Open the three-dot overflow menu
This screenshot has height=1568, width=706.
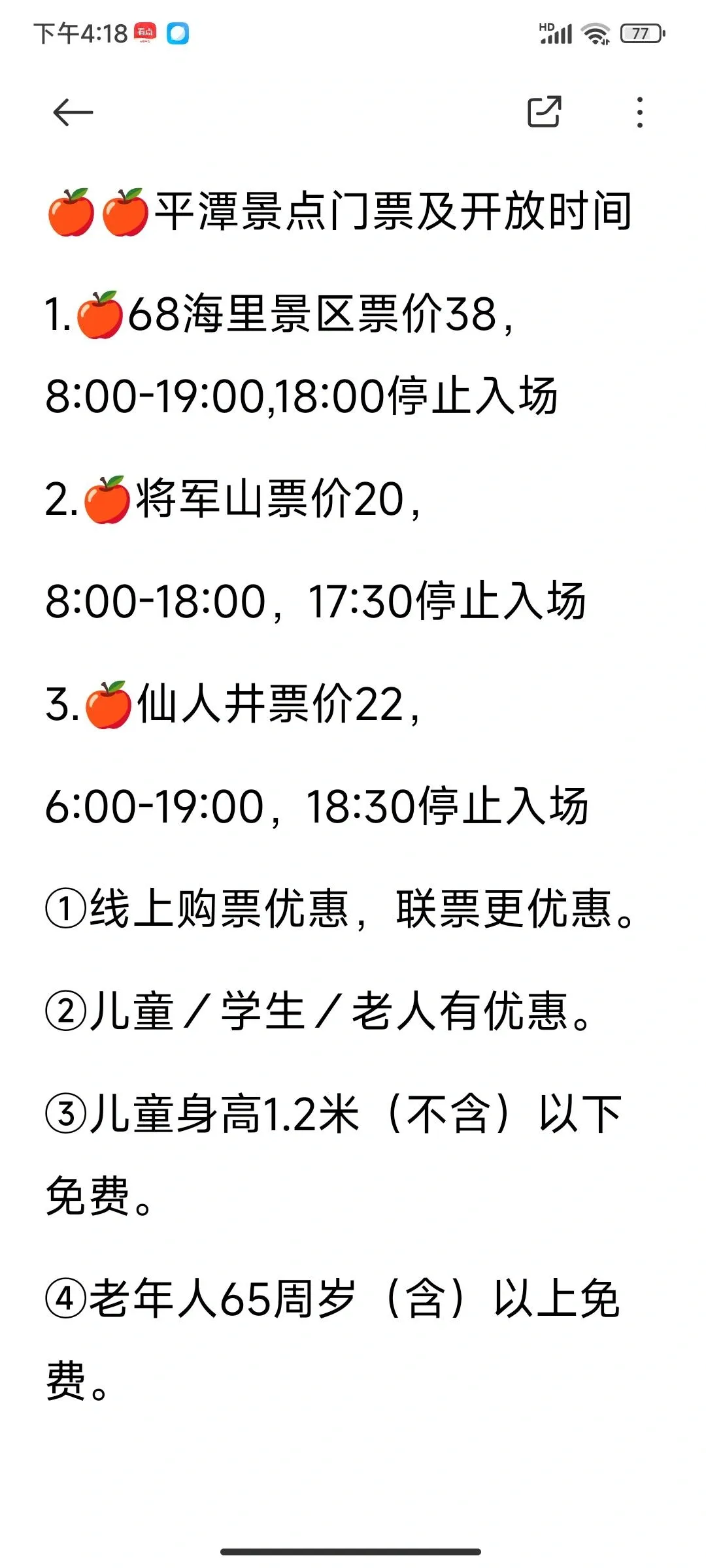pos(639,112)
